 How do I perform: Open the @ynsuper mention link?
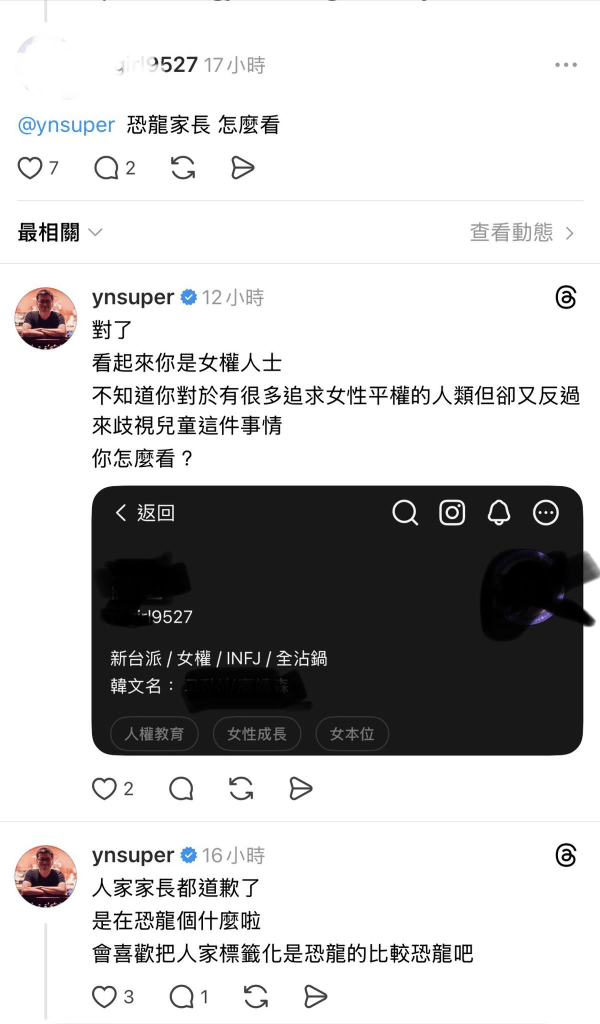(x=66, y=126)
